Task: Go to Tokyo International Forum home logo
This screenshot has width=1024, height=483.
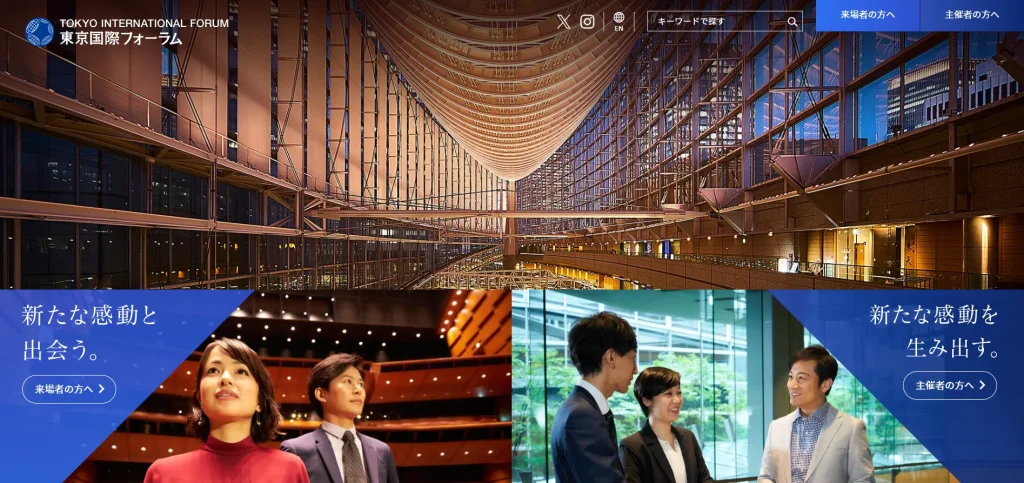Action: point(127,31)
